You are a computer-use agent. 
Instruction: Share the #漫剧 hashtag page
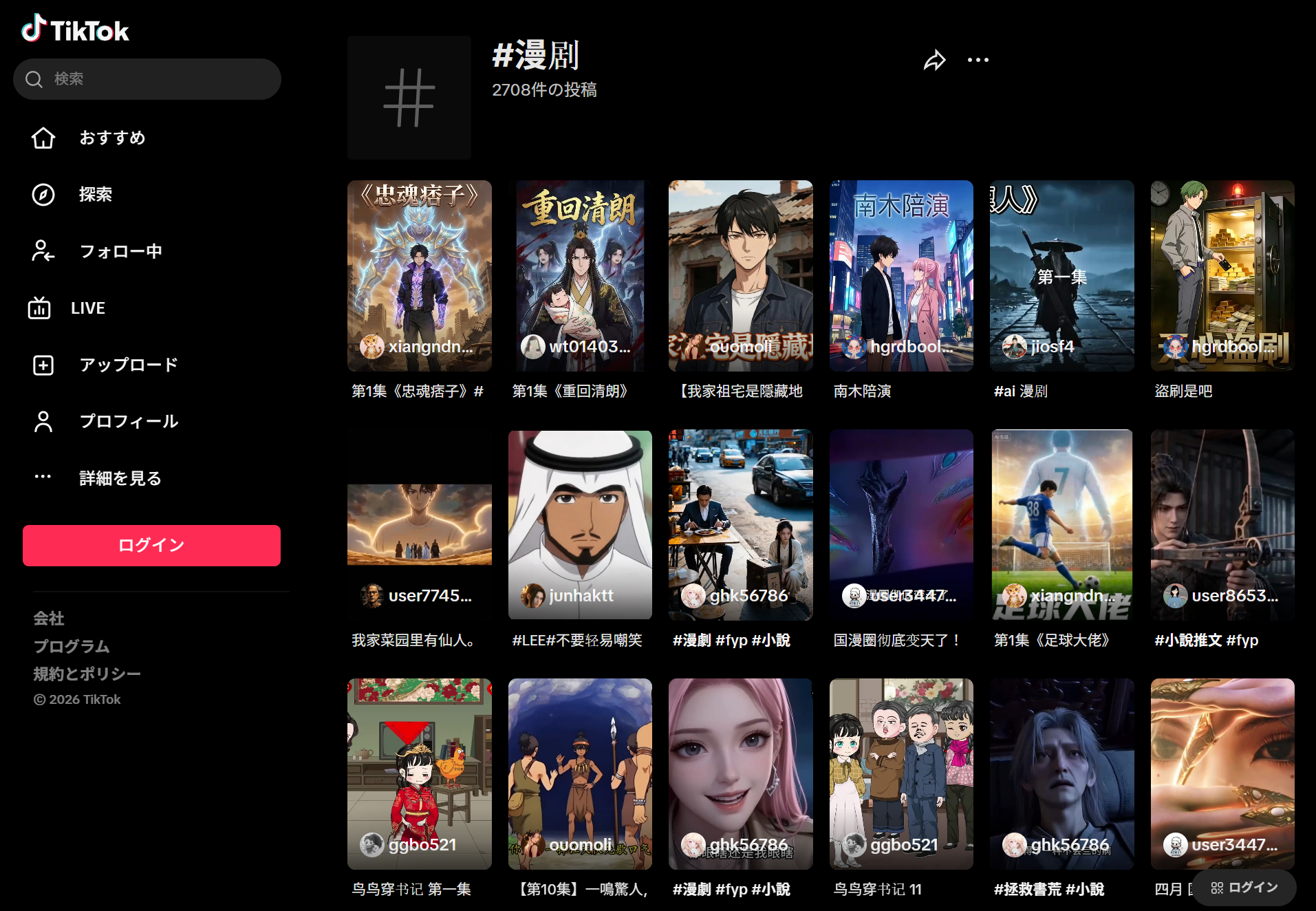point(934,61)
